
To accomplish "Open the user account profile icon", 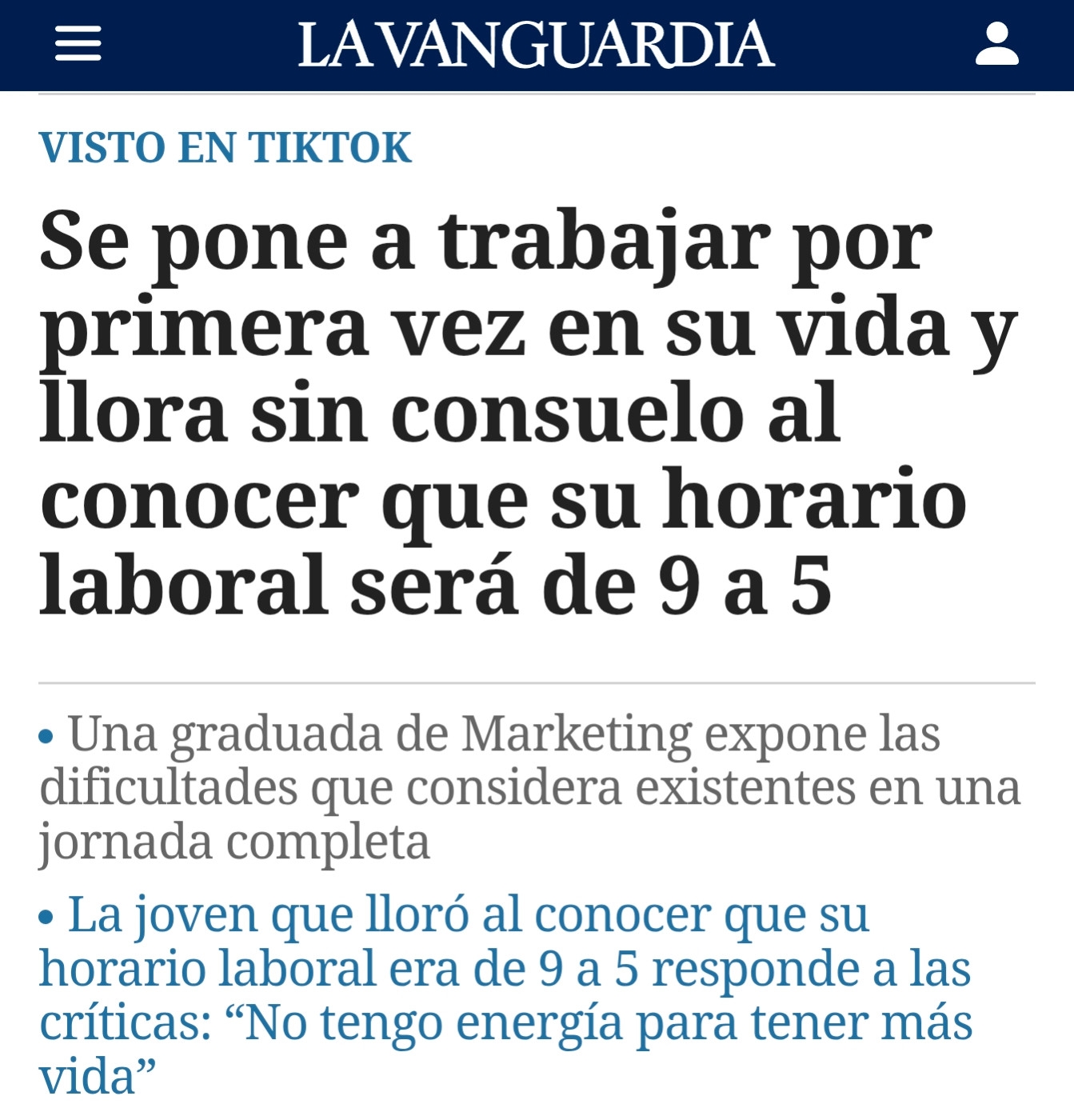I will coord(996,44).
